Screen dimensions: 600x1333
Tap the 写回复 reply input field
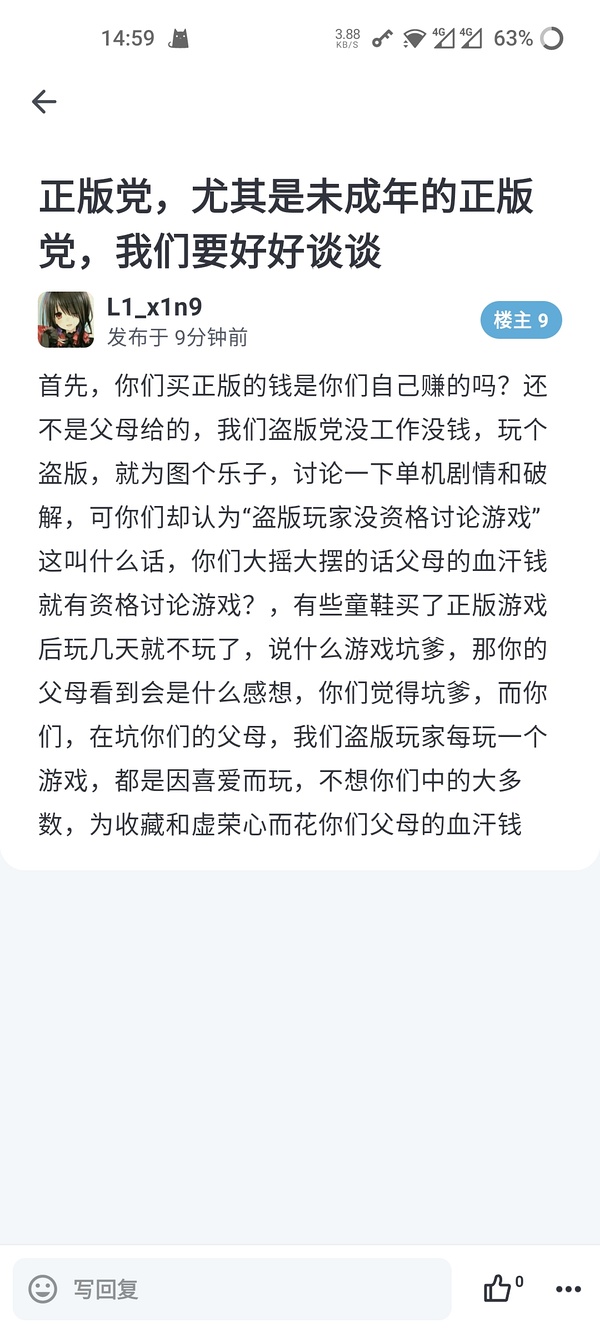click(x=250, y=1289)
